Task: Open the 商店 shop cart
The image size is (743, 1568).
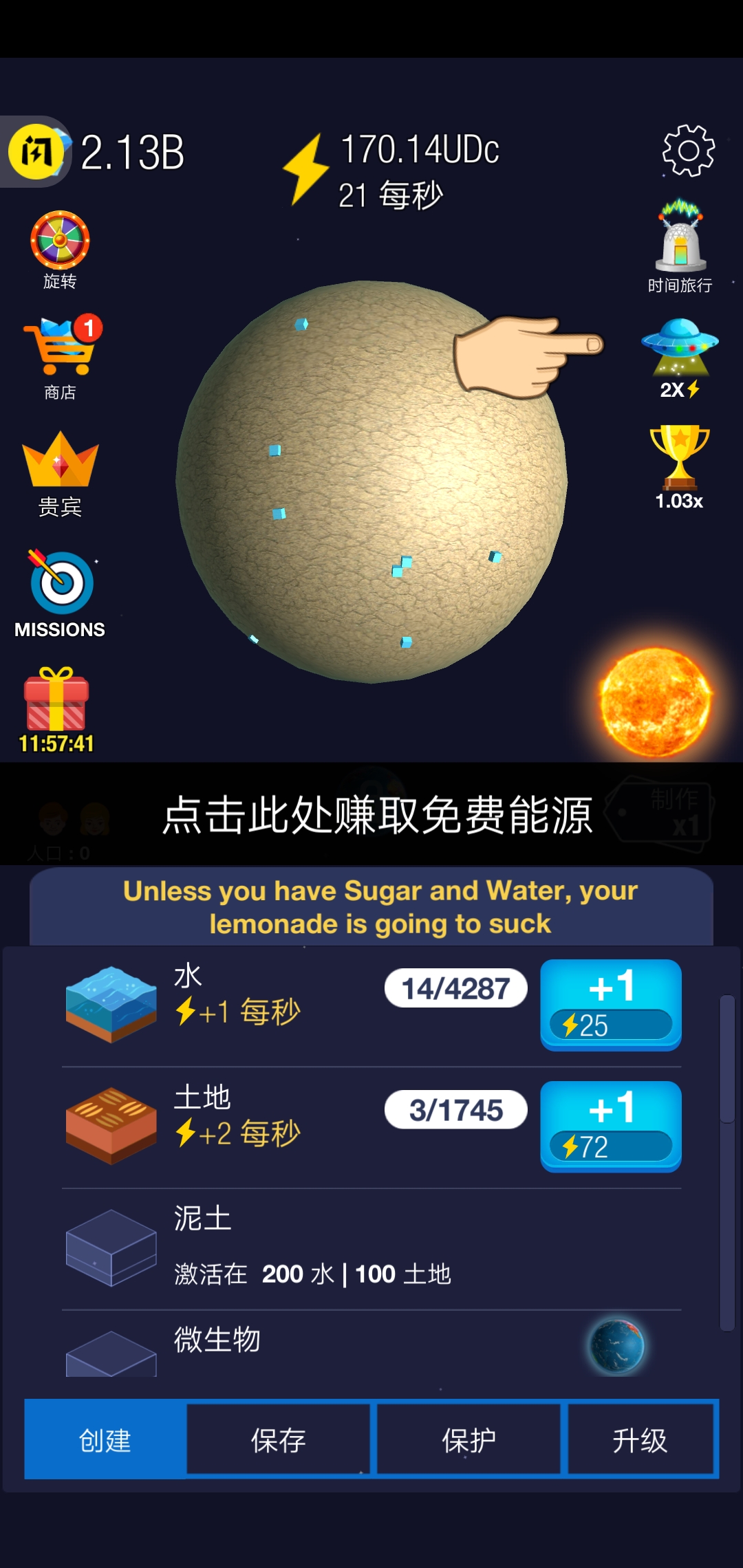Action: [61, 348]
